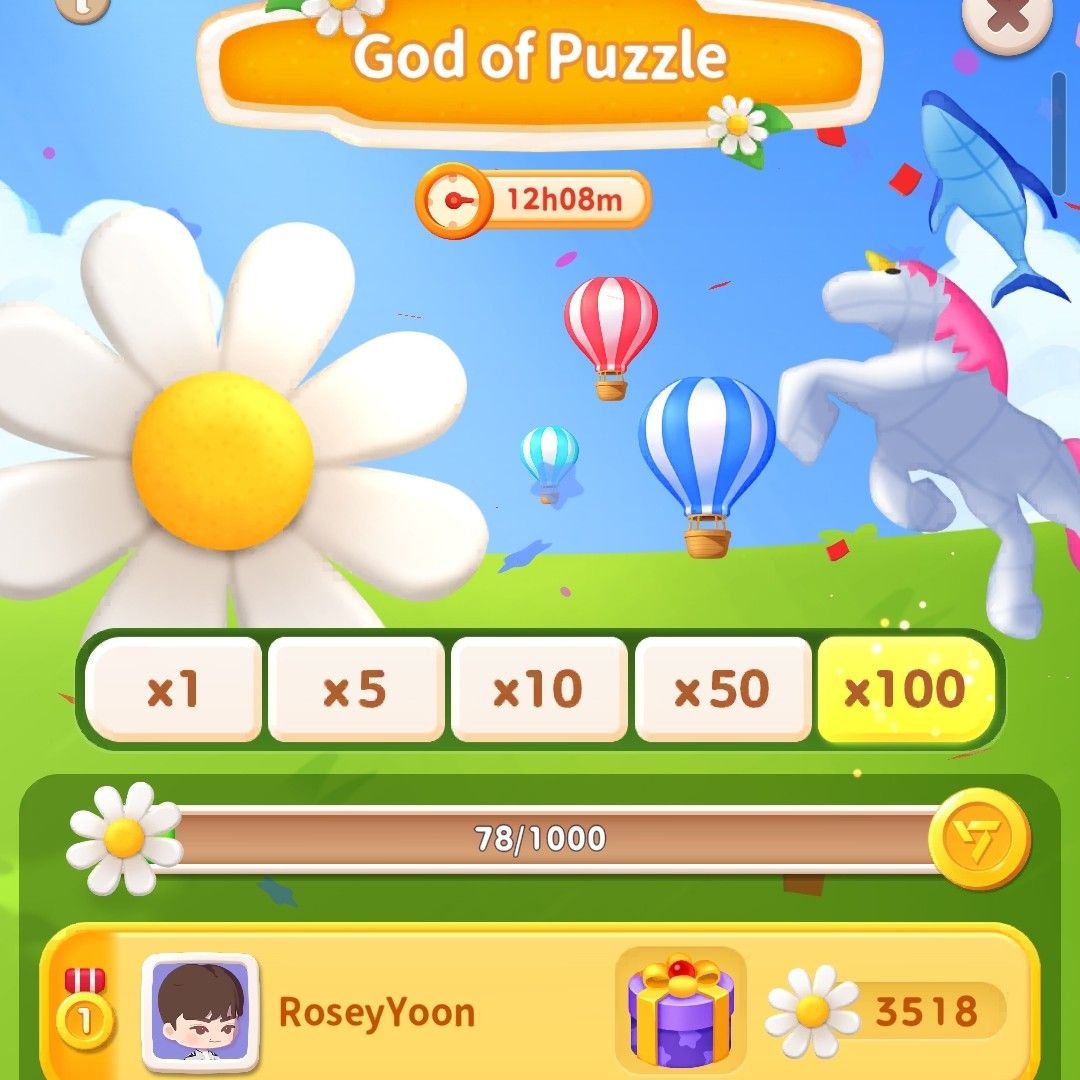Tap the x100 multiplier
1080x1080 pixels.
pyautogui.click(x=906, y=690)
